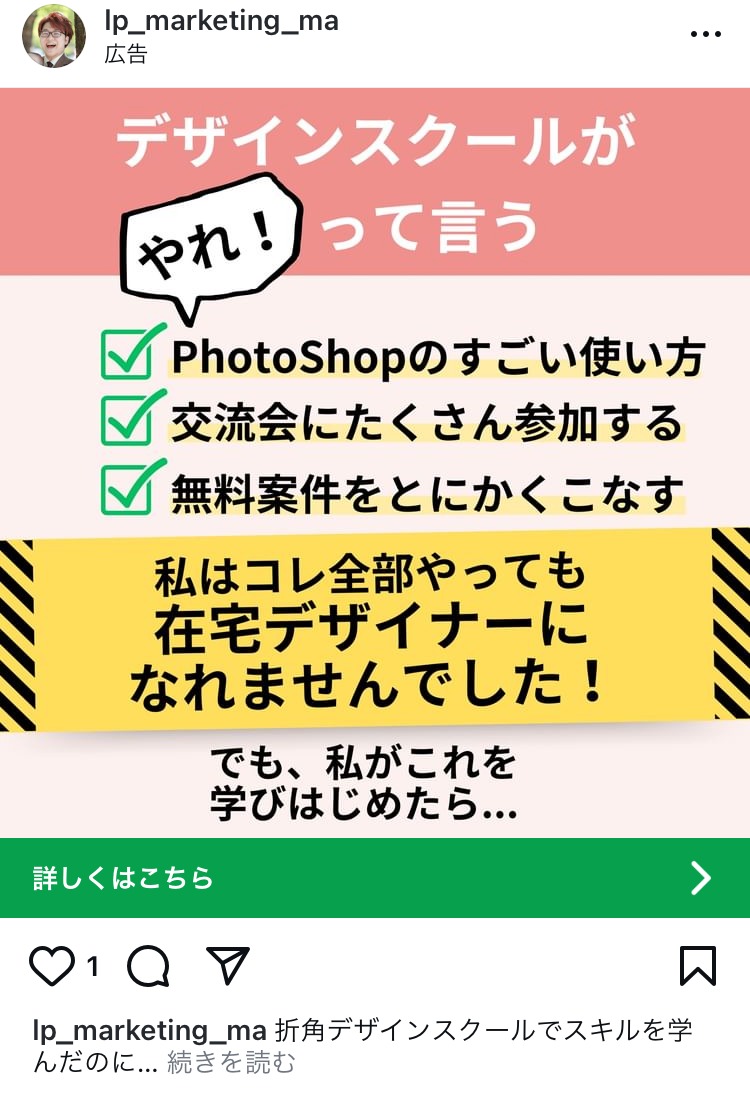Tap the lp_marketing_ma username in the post header
Image resolution: width=750 pixels, height=1107 pixels.
[x=221, y=21]
